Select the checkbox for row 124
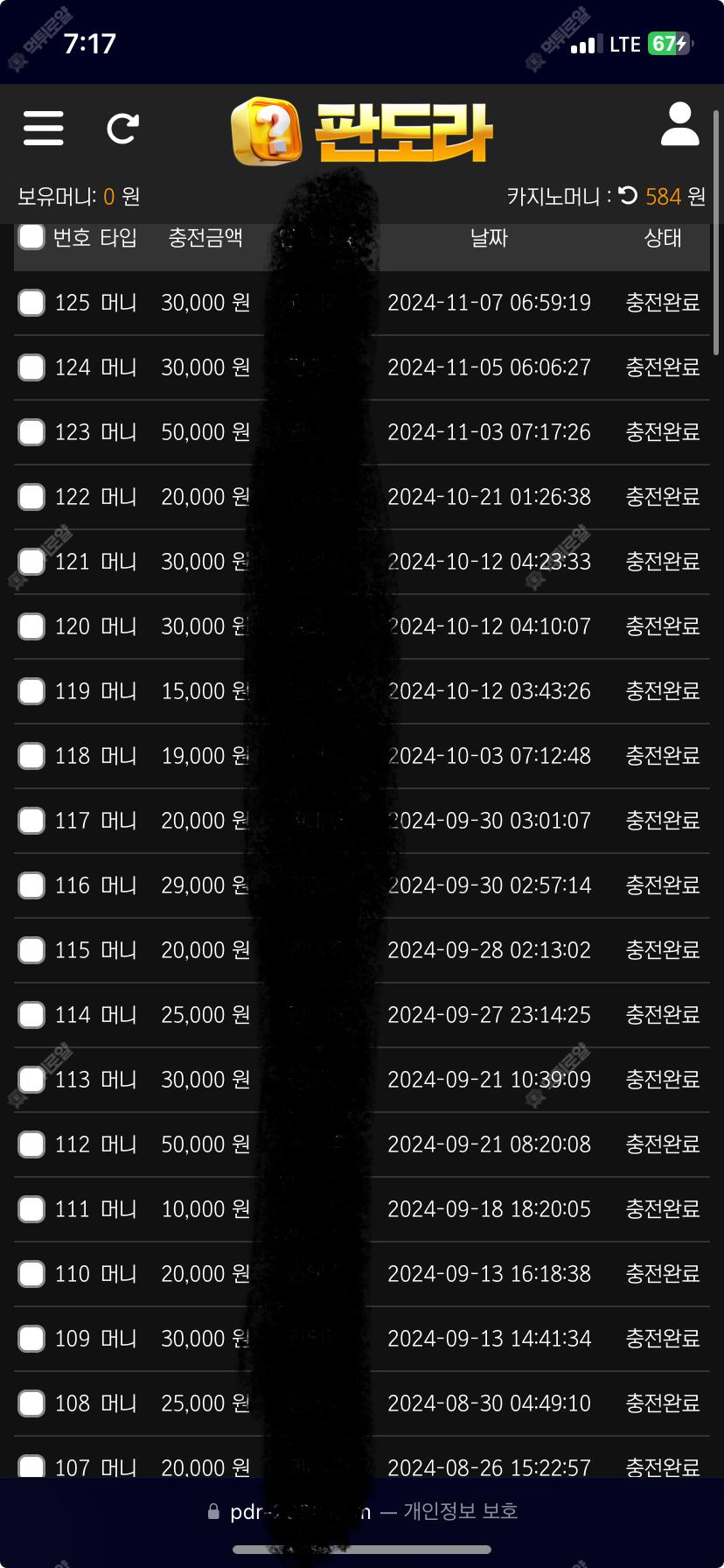 (x=31, y=367)
